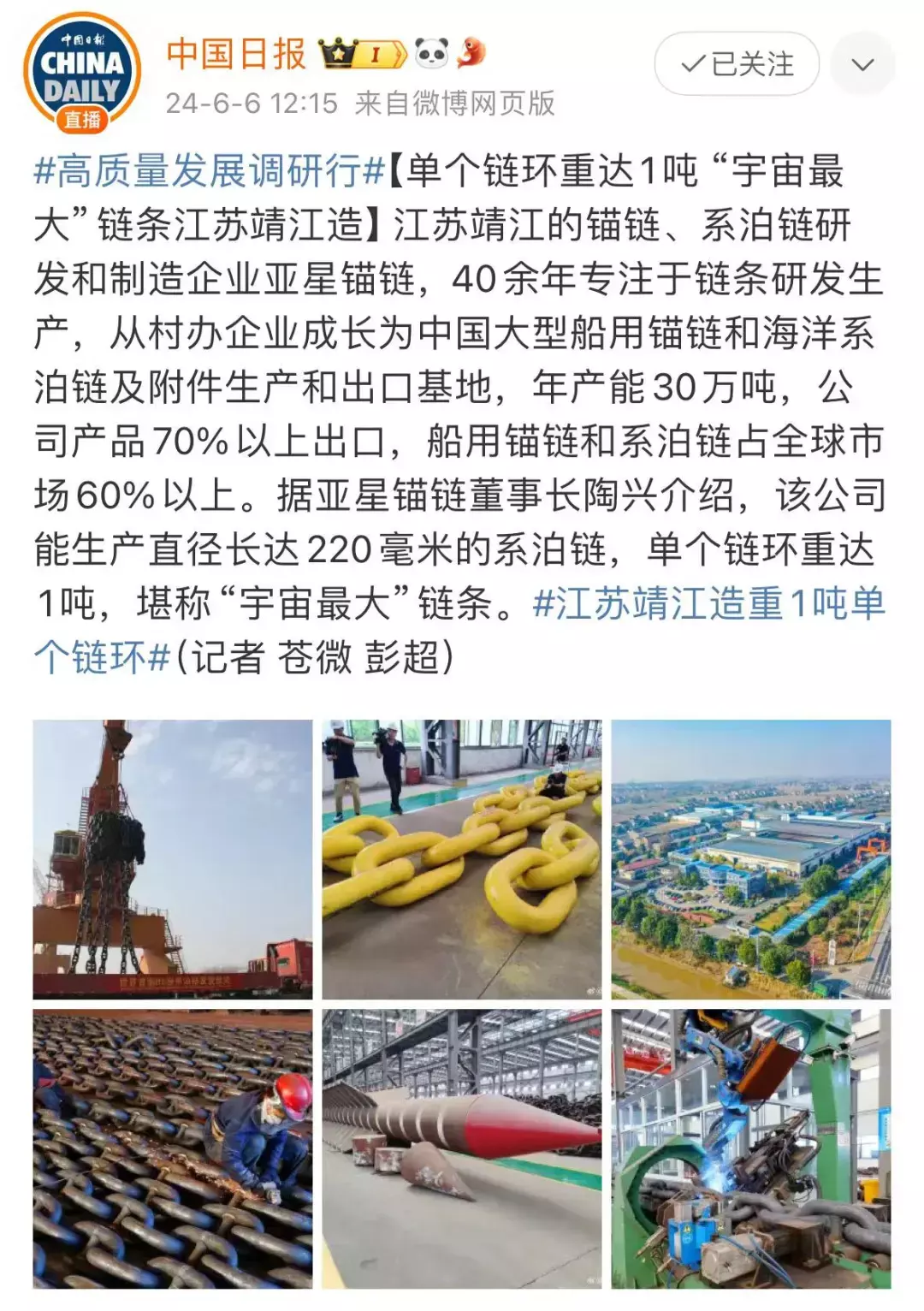Expand the post options chevron
Image resolution: width=924 pixels, height=1311 pixels.
pyautogui.click(x=862, y=65)
